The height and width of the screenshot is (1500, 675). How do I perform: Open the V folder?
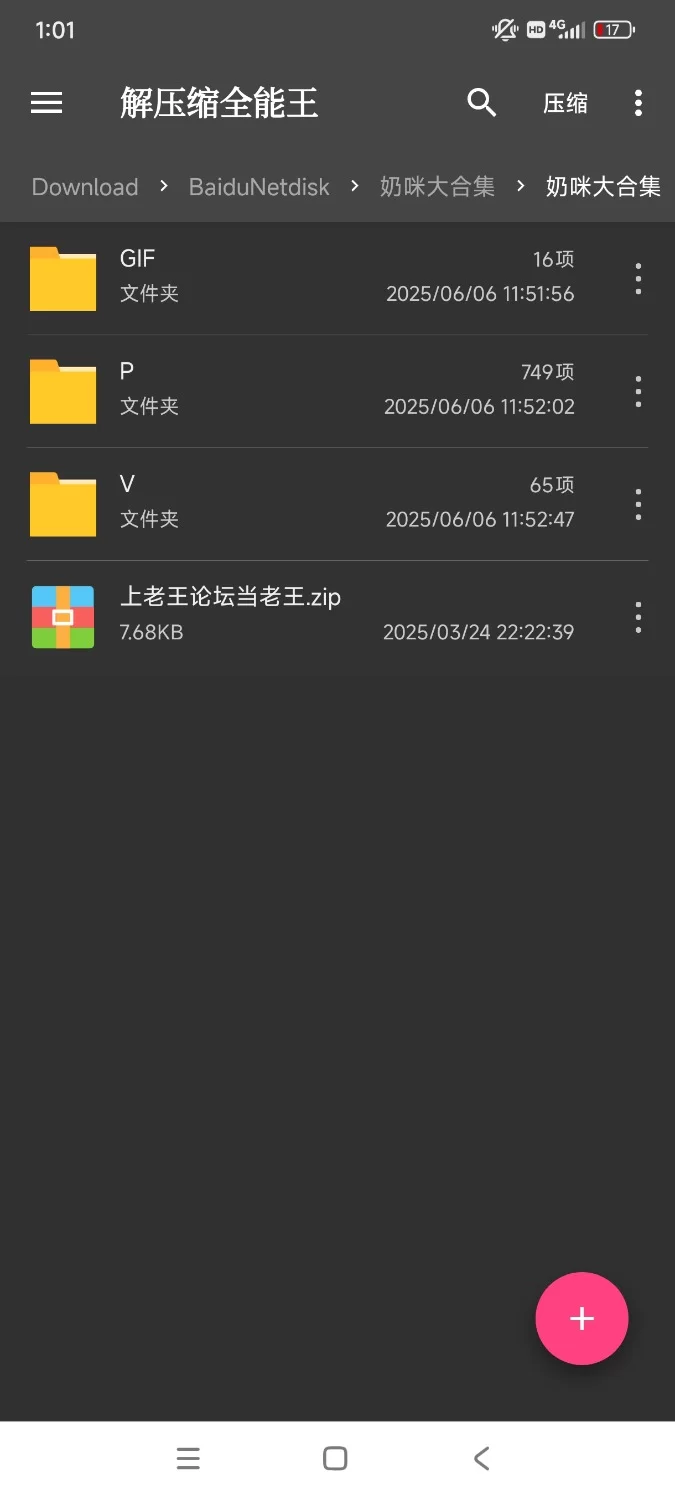pos(300,503)
